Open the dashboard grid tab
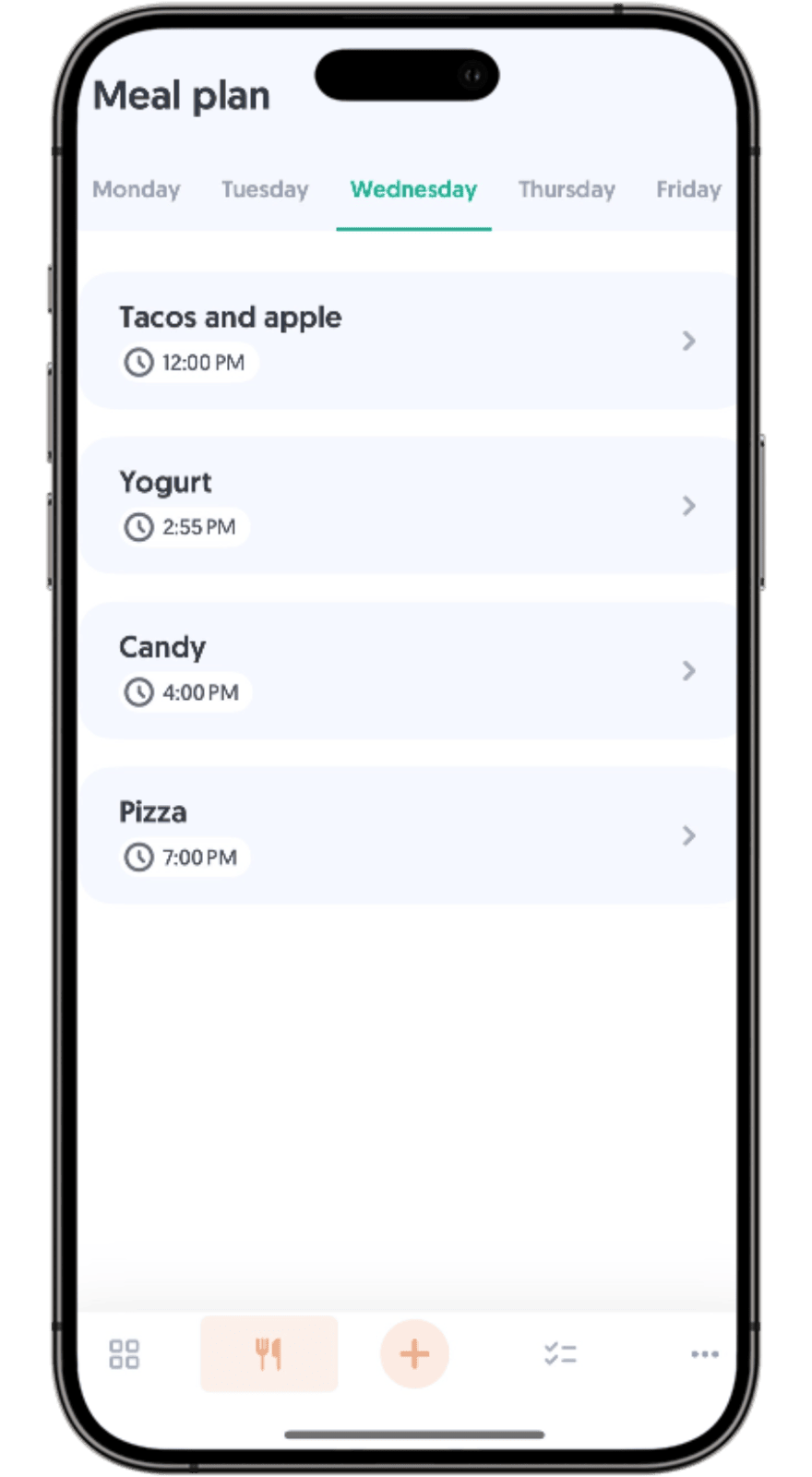Screen dimensions: 812x1477 (125, 1354)
